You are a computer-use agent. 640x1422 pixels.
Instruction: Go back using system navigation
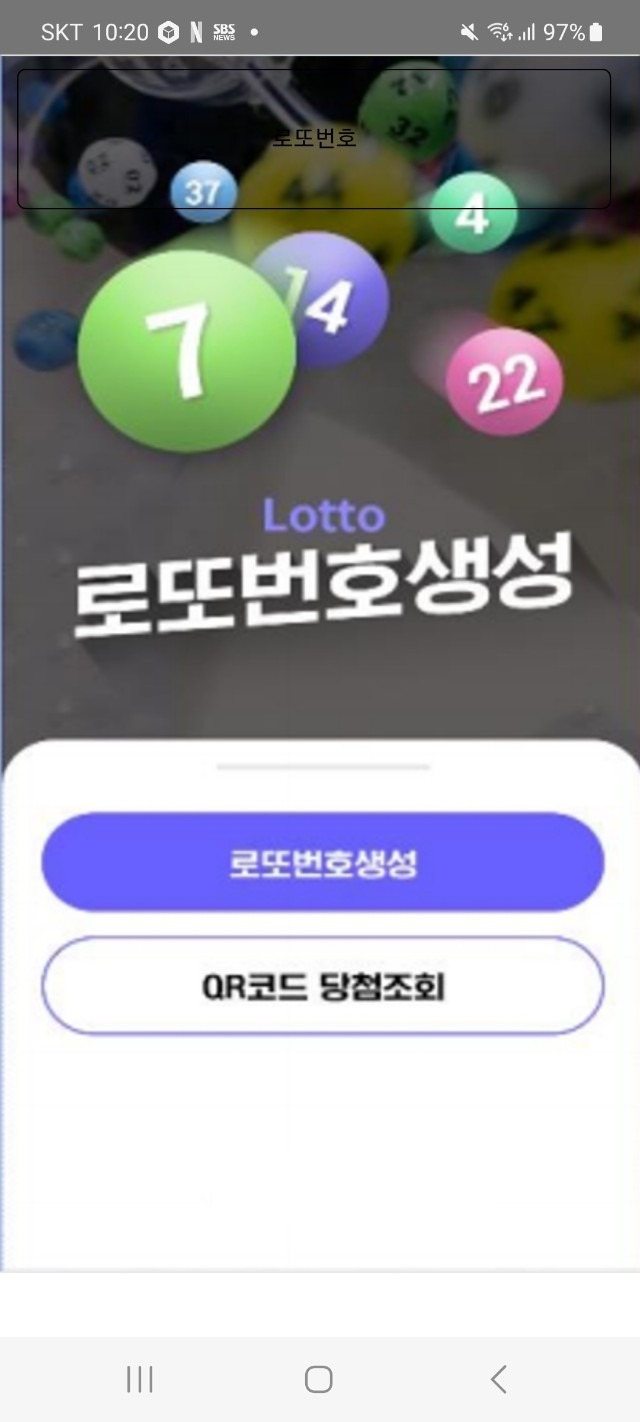coord(498,1379)
